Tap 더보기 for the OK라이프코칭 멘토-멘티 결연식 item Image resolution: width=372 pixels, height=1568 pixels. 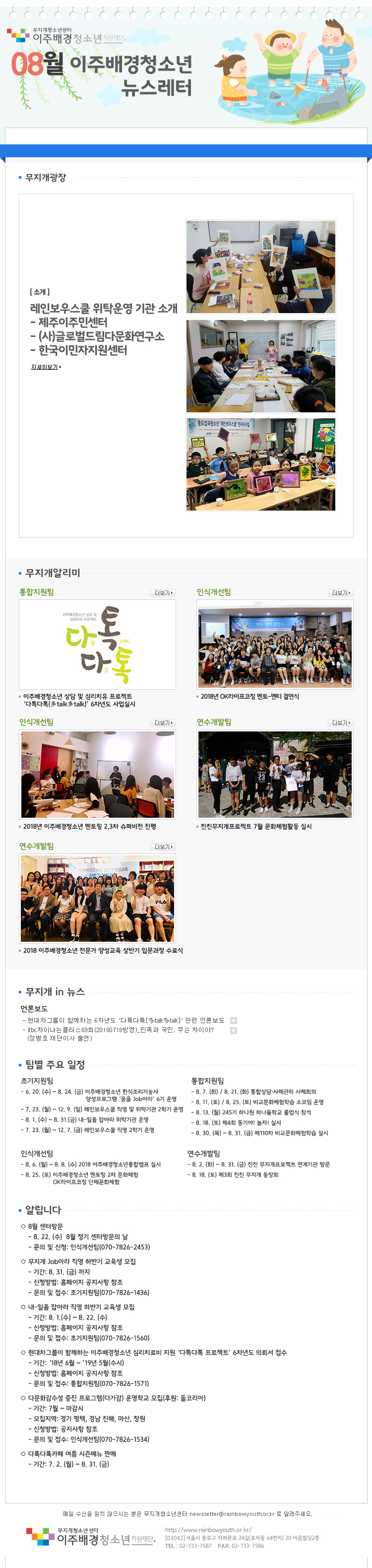click(x=340, y=592)
